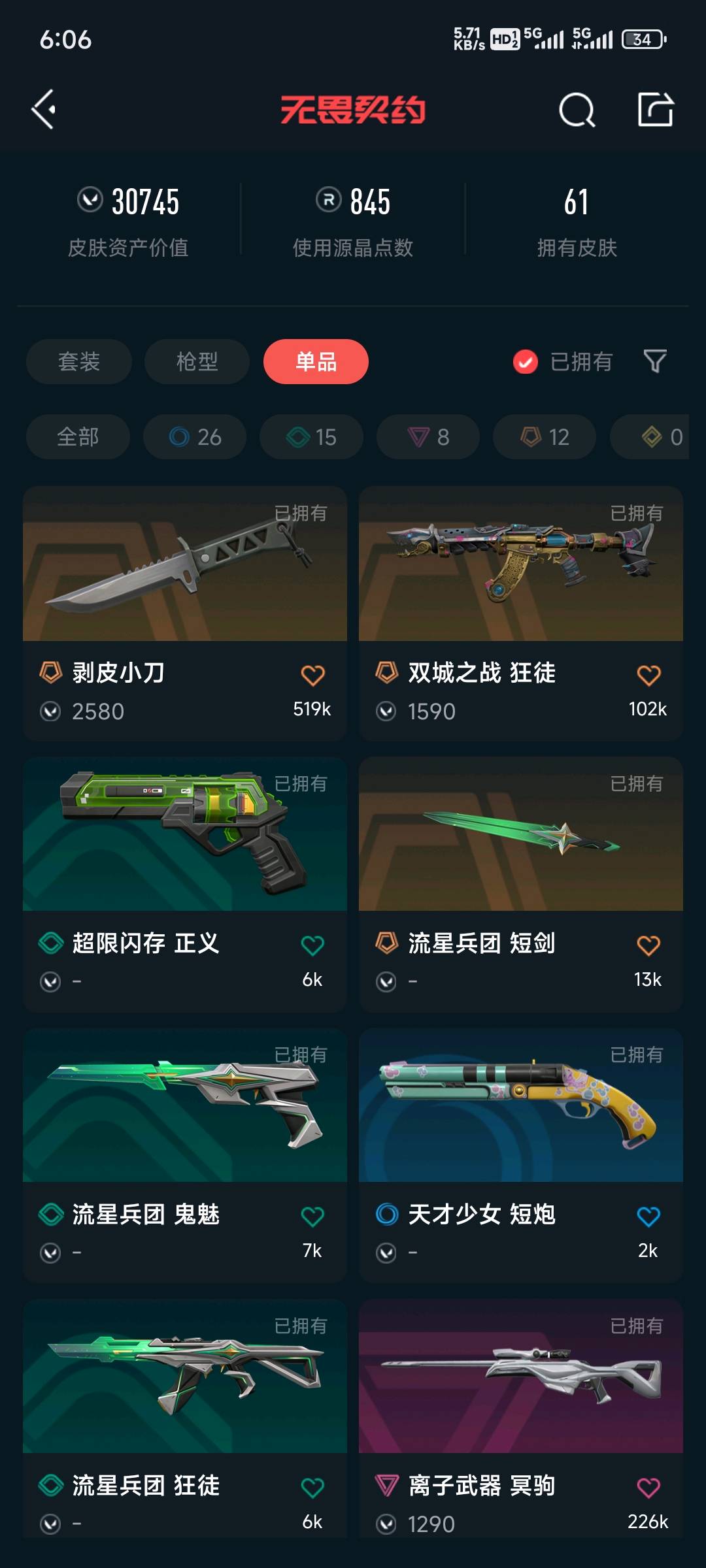This screenshot has width=706, height=1568.
Task: Like the 超限闪存 正义 skin
Action: 312,945
